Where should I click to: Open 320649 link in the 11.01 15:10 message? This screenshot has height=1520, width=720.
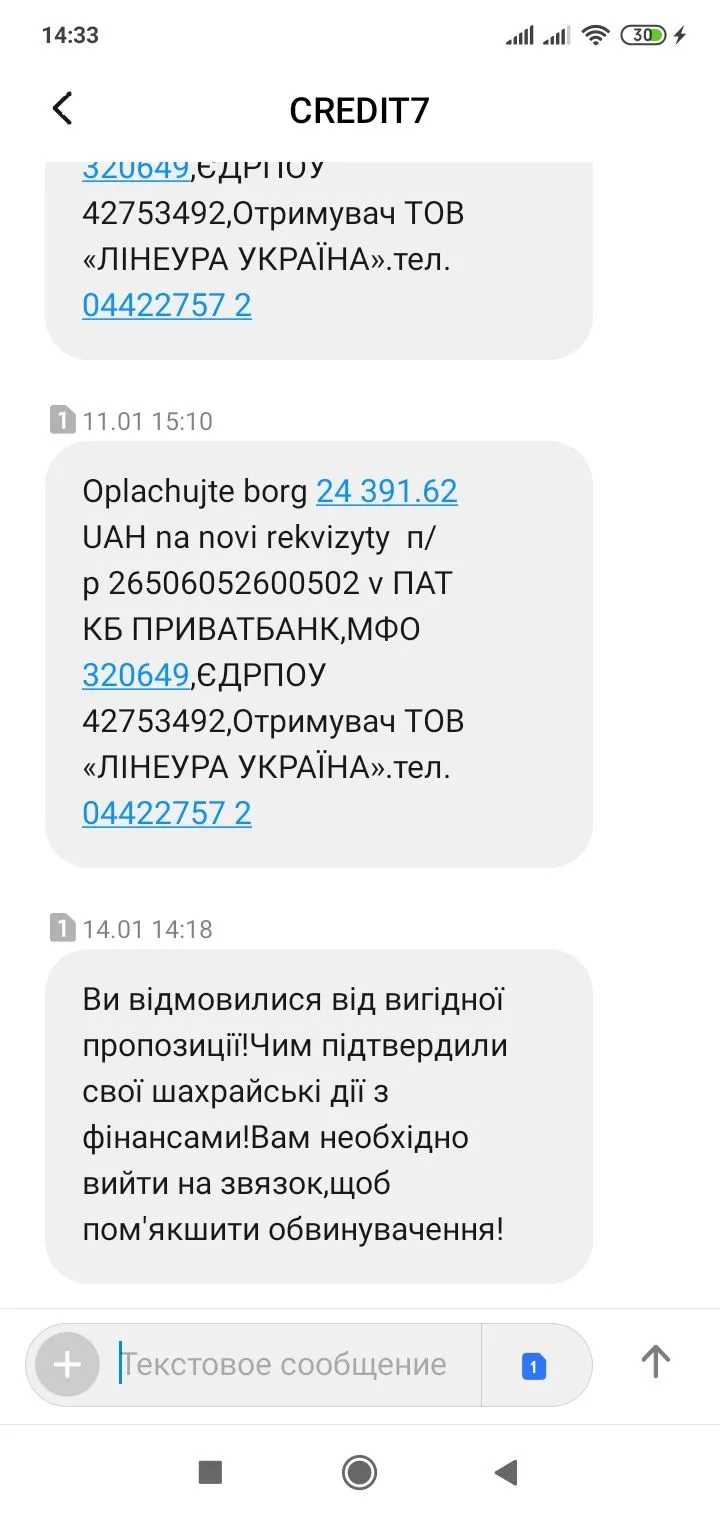pos(136,676)
